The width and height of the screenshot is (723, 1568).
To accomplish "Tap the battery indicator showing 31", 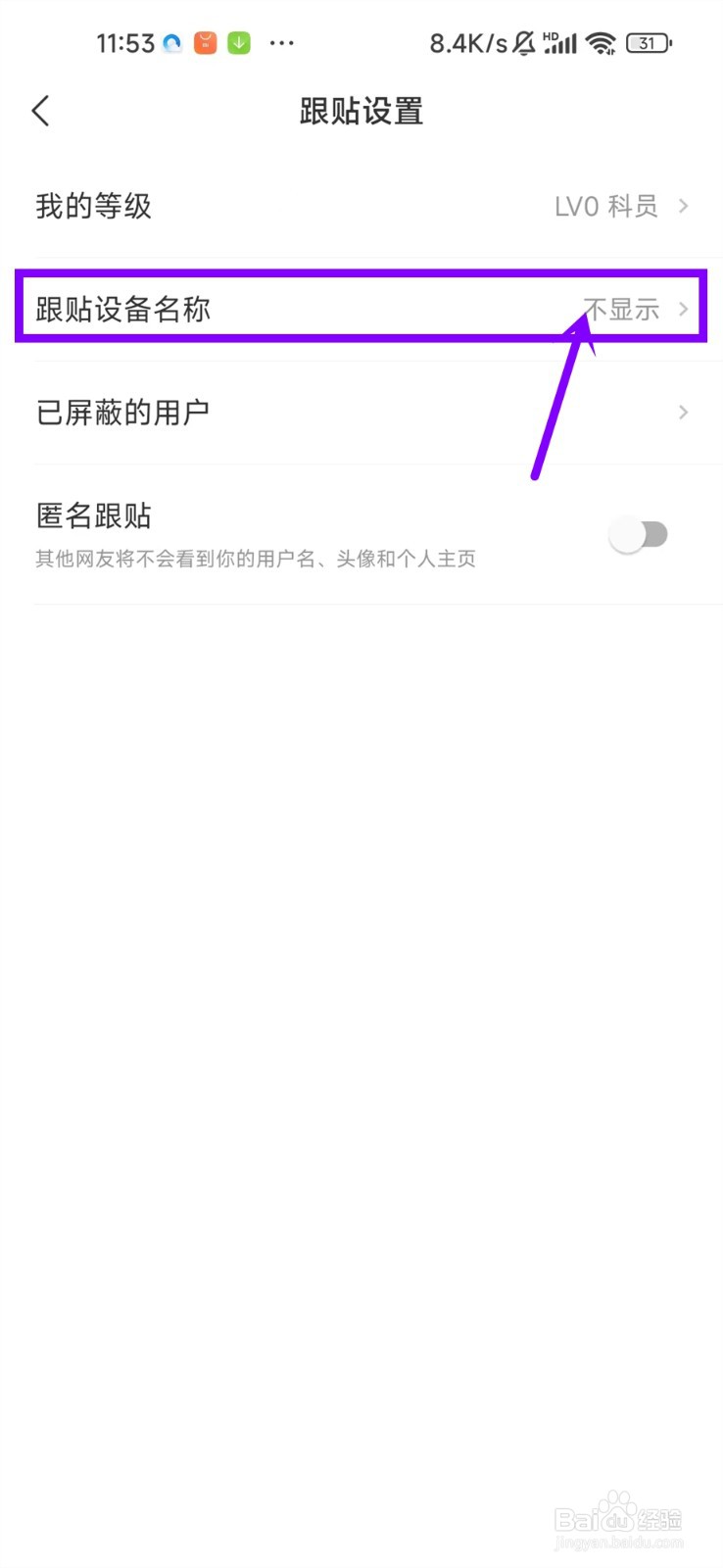I will [650, 42].
